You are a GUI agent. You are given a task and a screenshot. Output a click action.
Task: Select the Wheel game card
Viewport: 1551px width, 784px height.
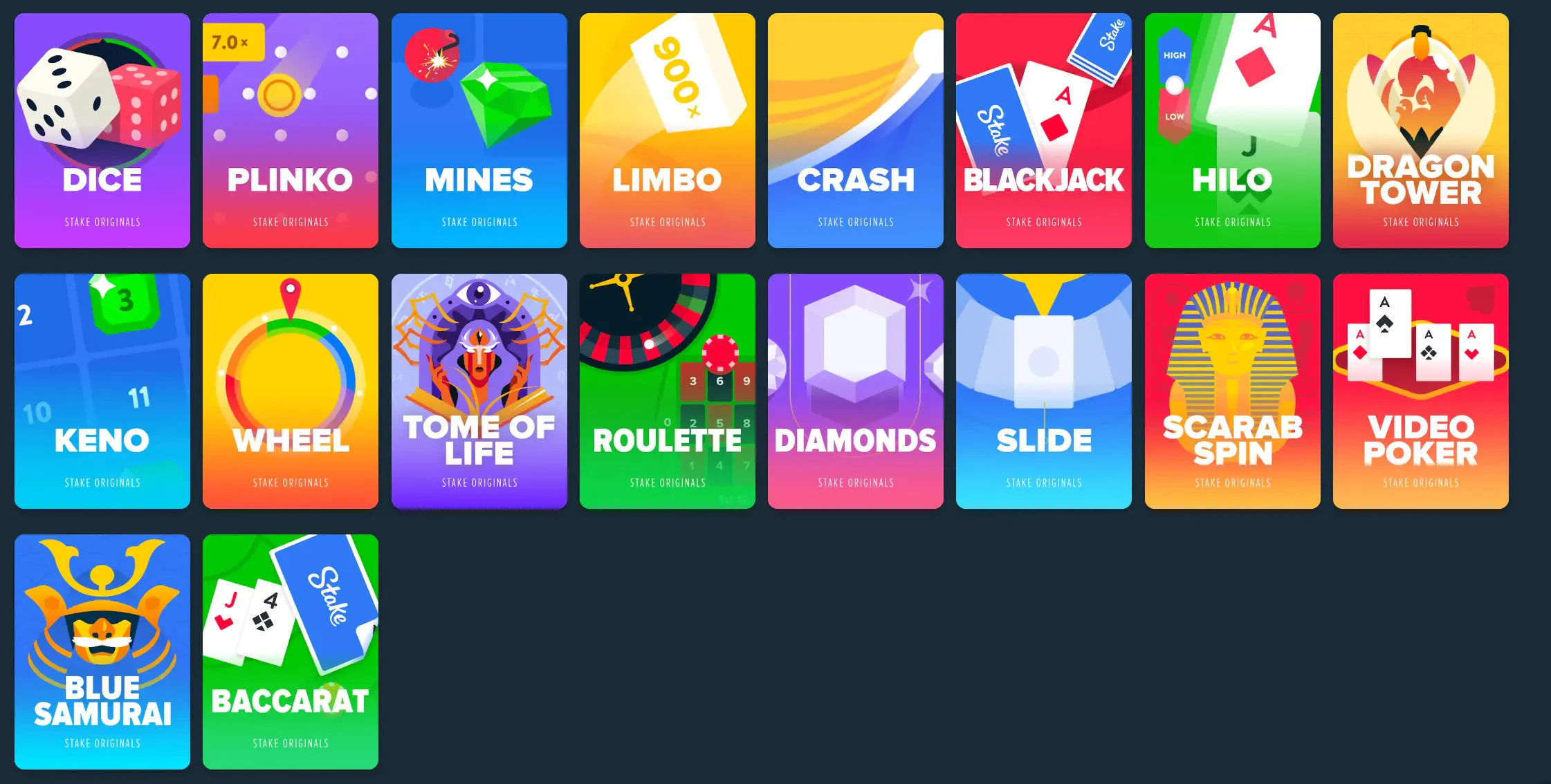(291, 391)
